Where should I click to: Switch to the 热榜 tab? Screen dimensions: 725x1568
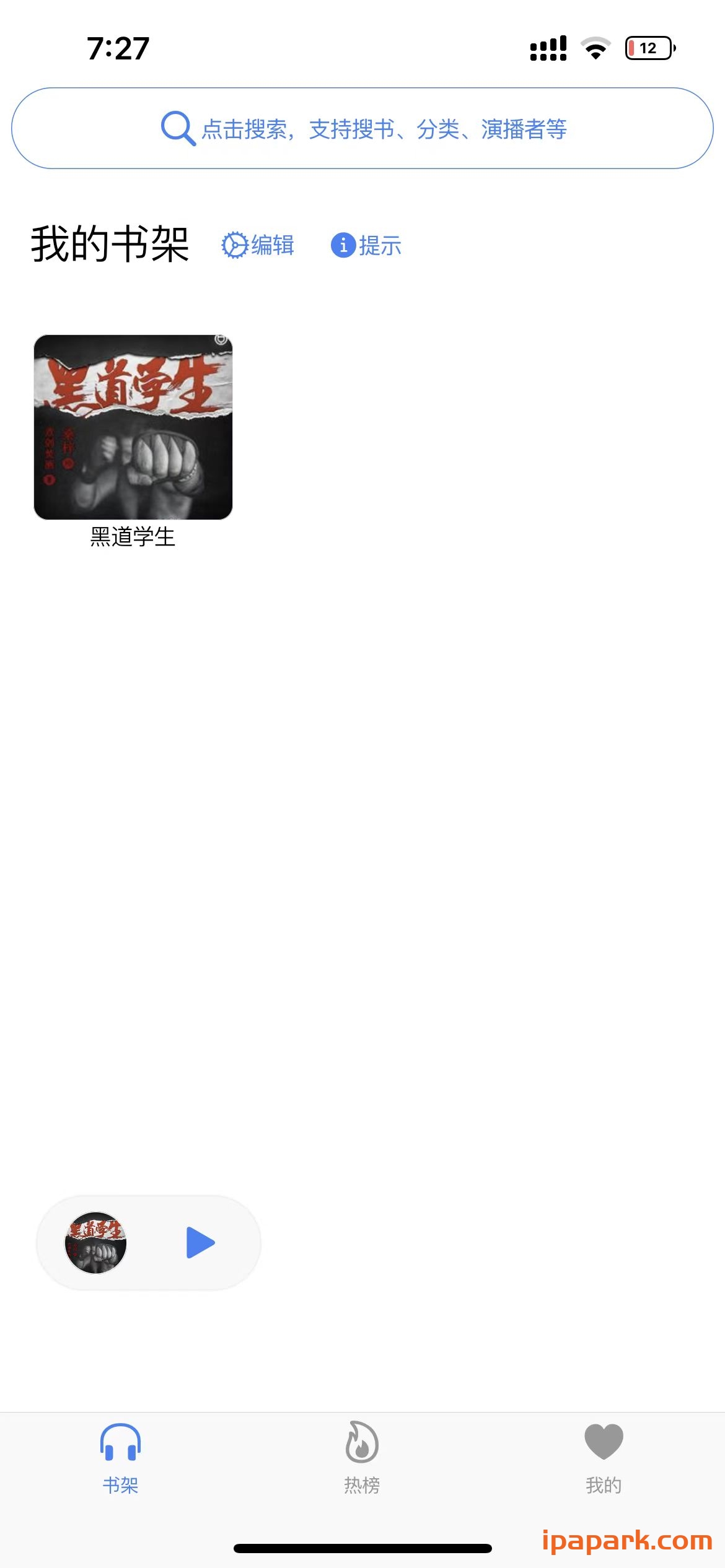click(361, 1483)
